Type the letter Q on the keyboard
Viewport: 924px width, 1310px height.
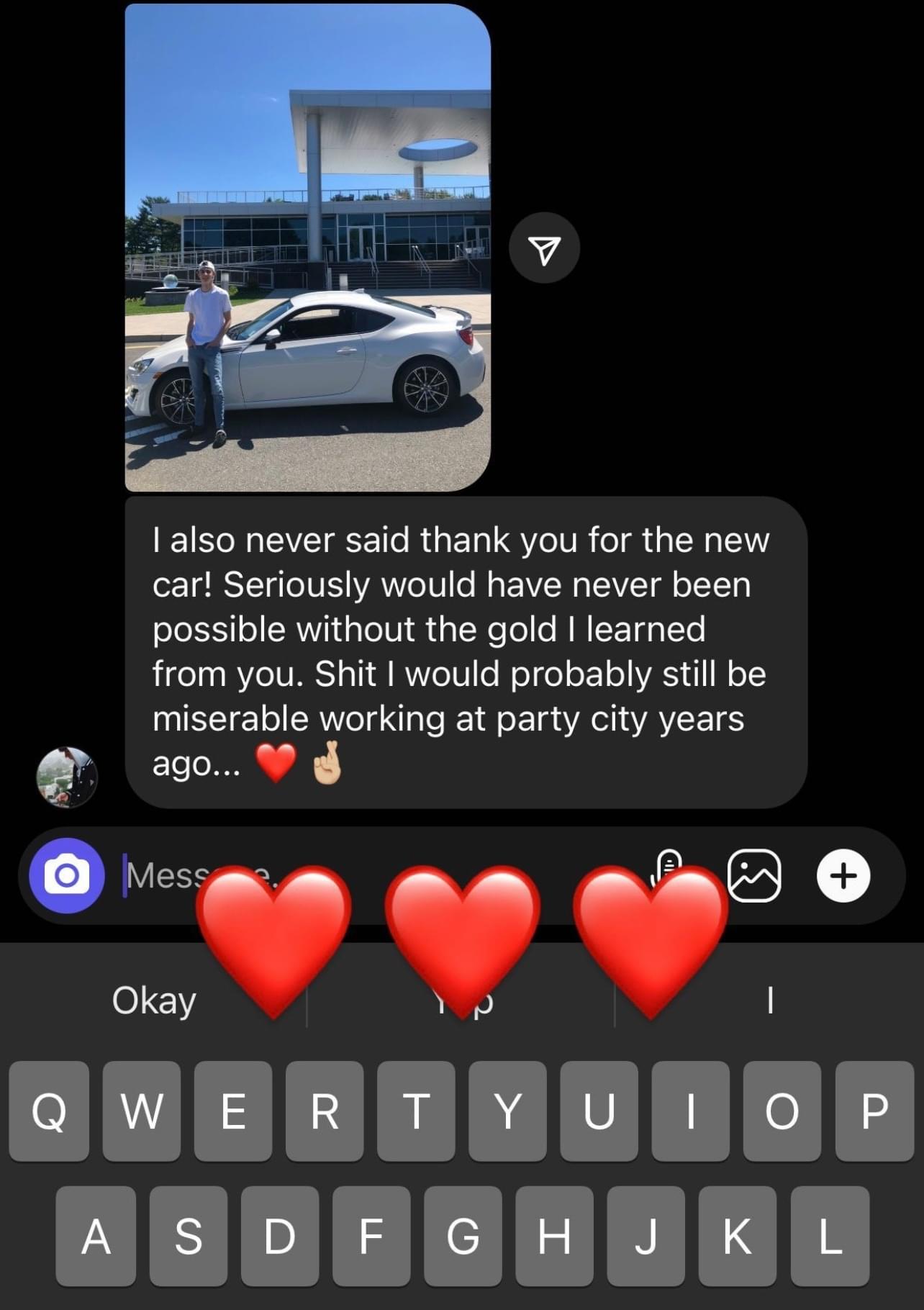(49, 1111)
